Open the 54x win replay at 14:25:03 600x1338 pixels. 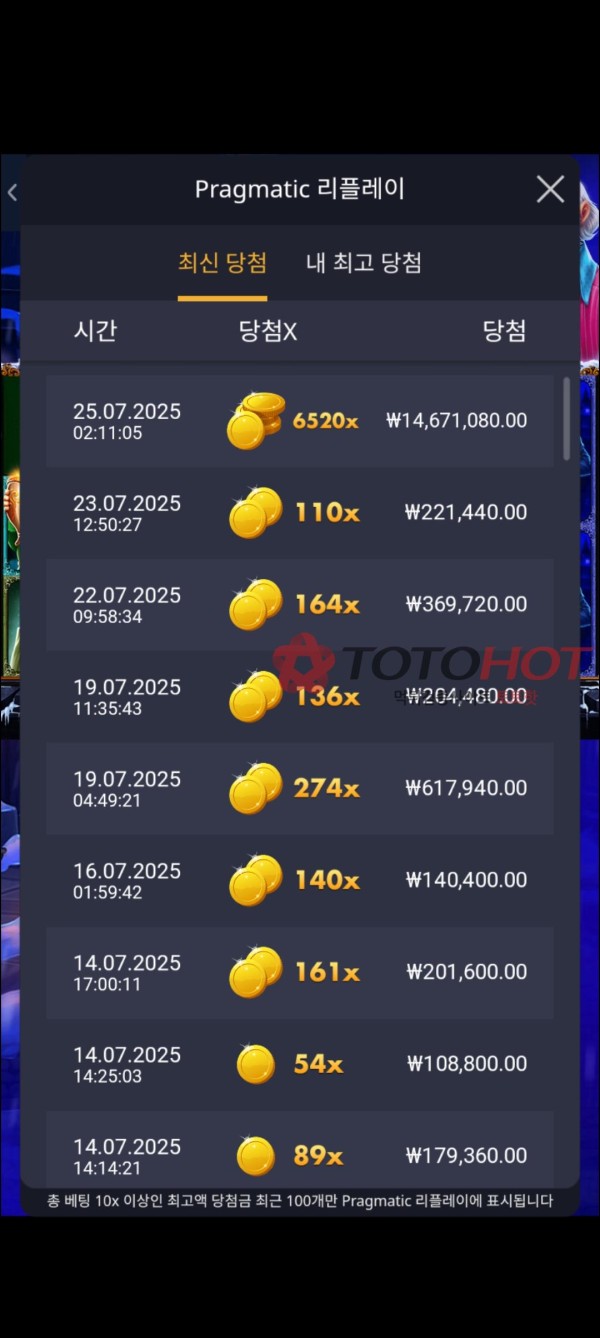300,1065
